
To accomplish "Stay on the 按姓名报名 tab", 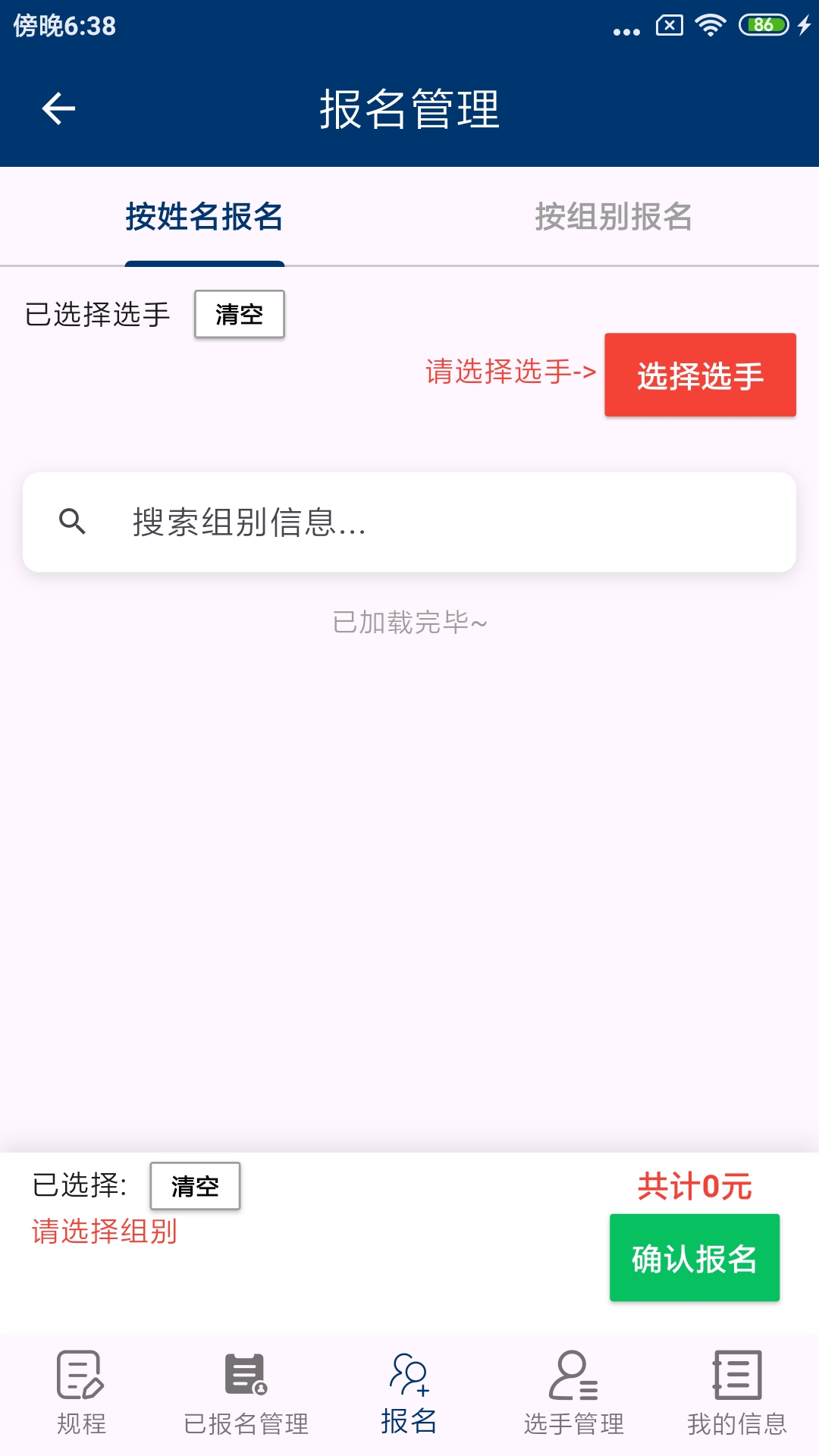I will click(205, 216).
